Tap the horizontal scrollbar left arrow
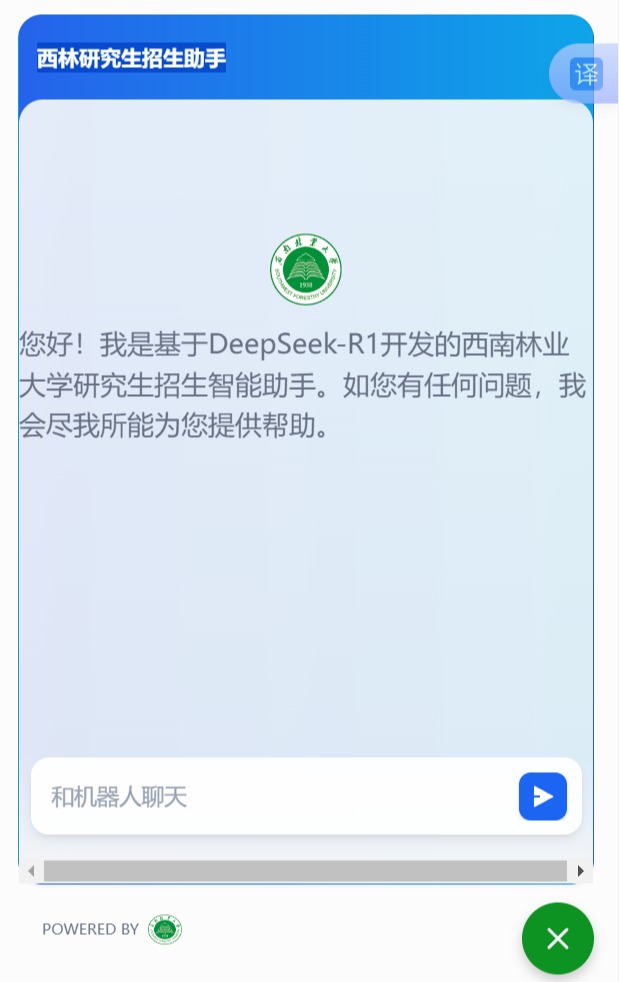The height and width of the screenshot is (982, 619). [31, 871]
